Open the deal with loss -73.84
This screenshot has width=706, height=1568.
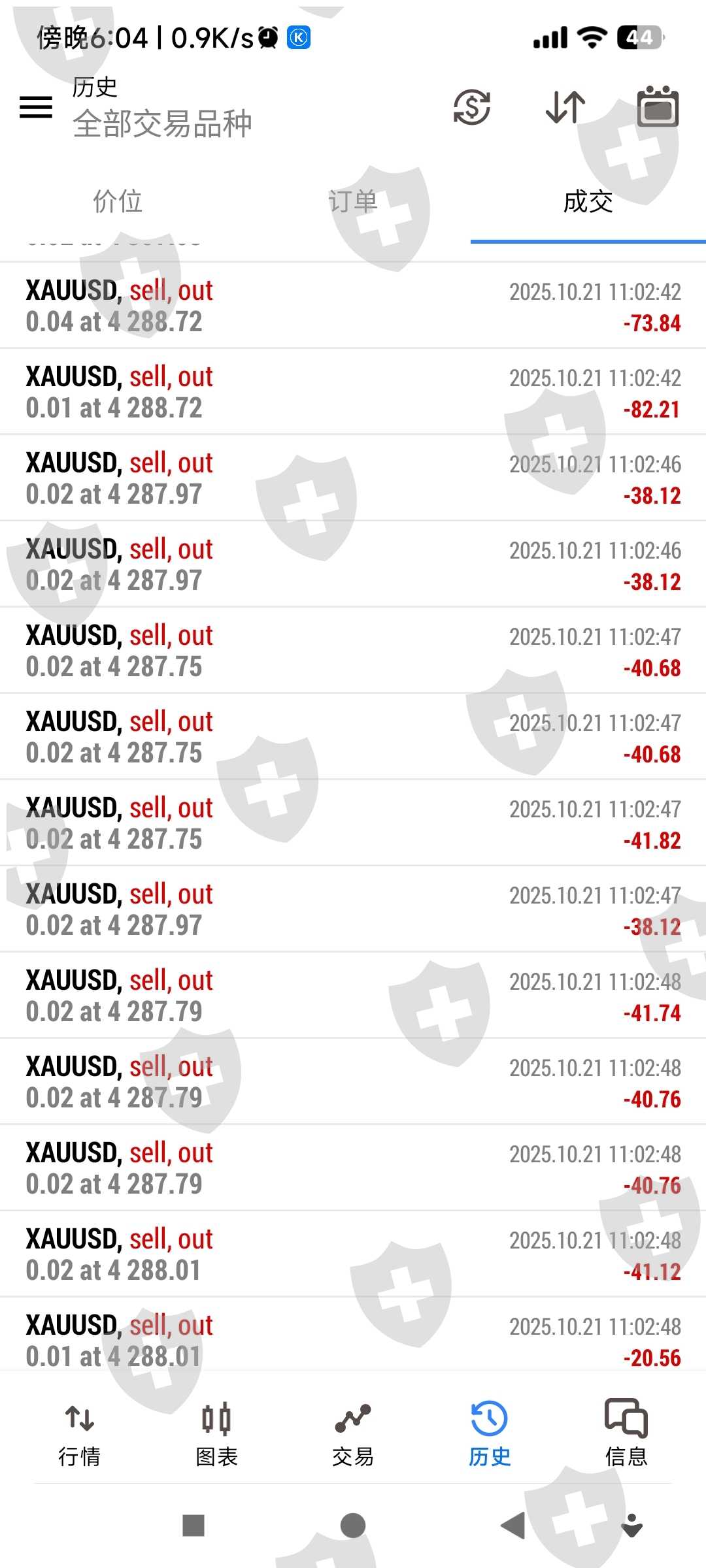tap(353, 306)
